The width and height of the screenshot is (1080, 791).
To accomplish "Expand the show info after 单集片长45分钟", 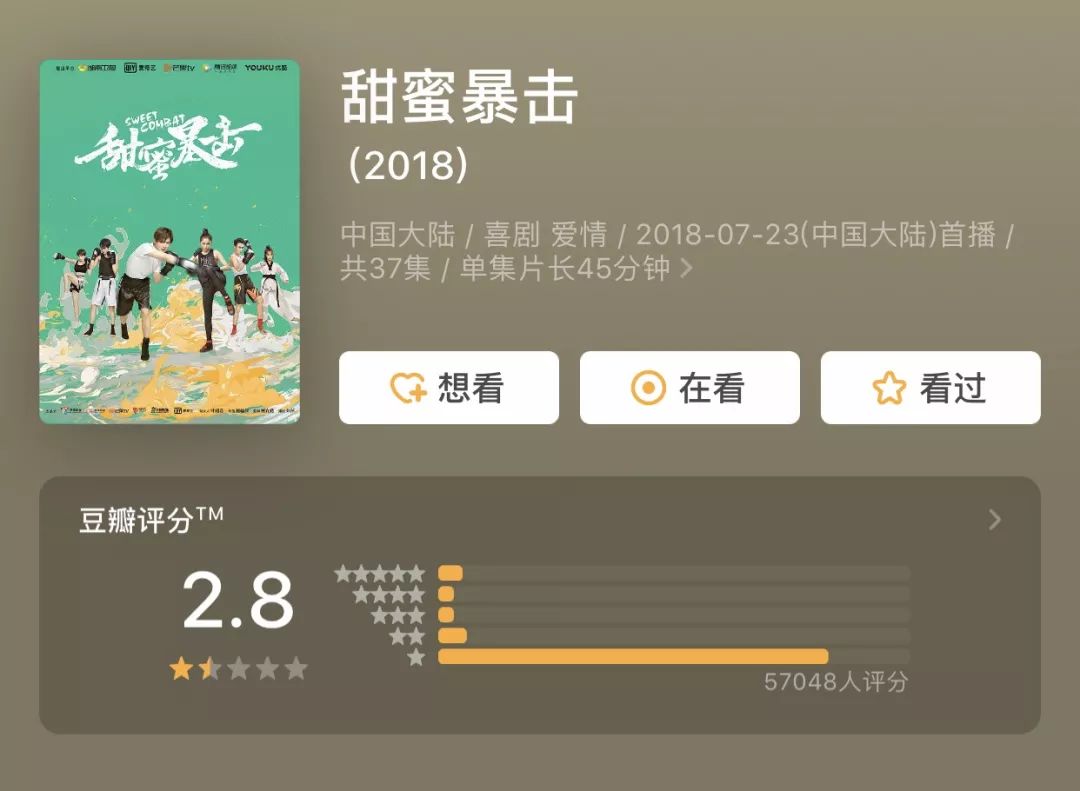I will click(686, 269).
